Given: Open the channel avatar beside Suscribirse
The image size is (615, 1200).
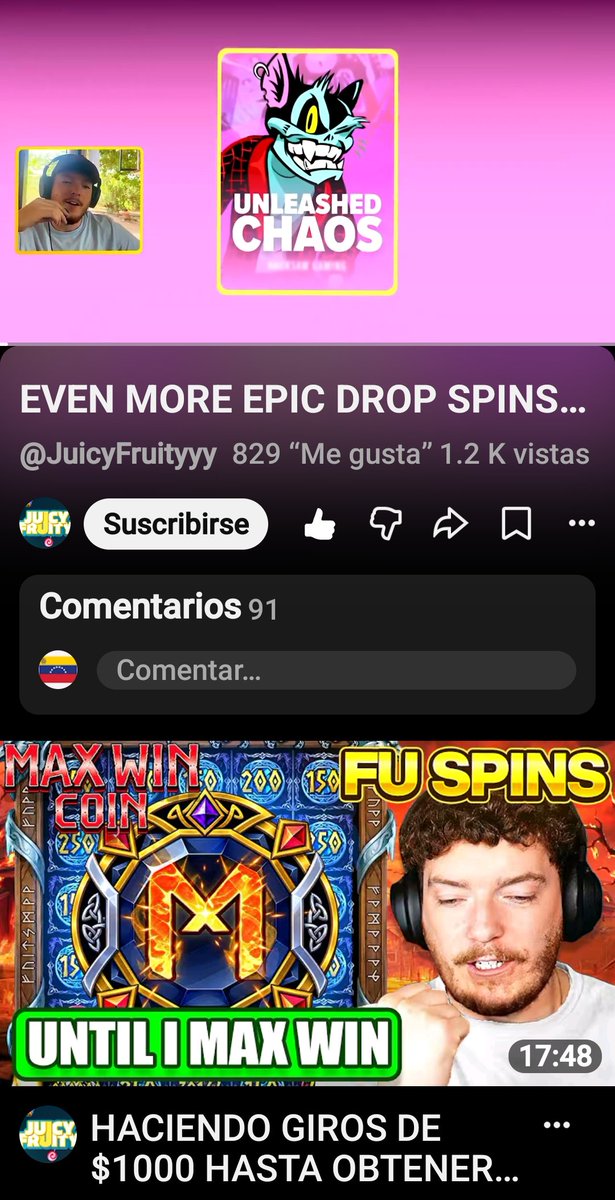Looking at the screenshot, I should click(x=45, y=524).
